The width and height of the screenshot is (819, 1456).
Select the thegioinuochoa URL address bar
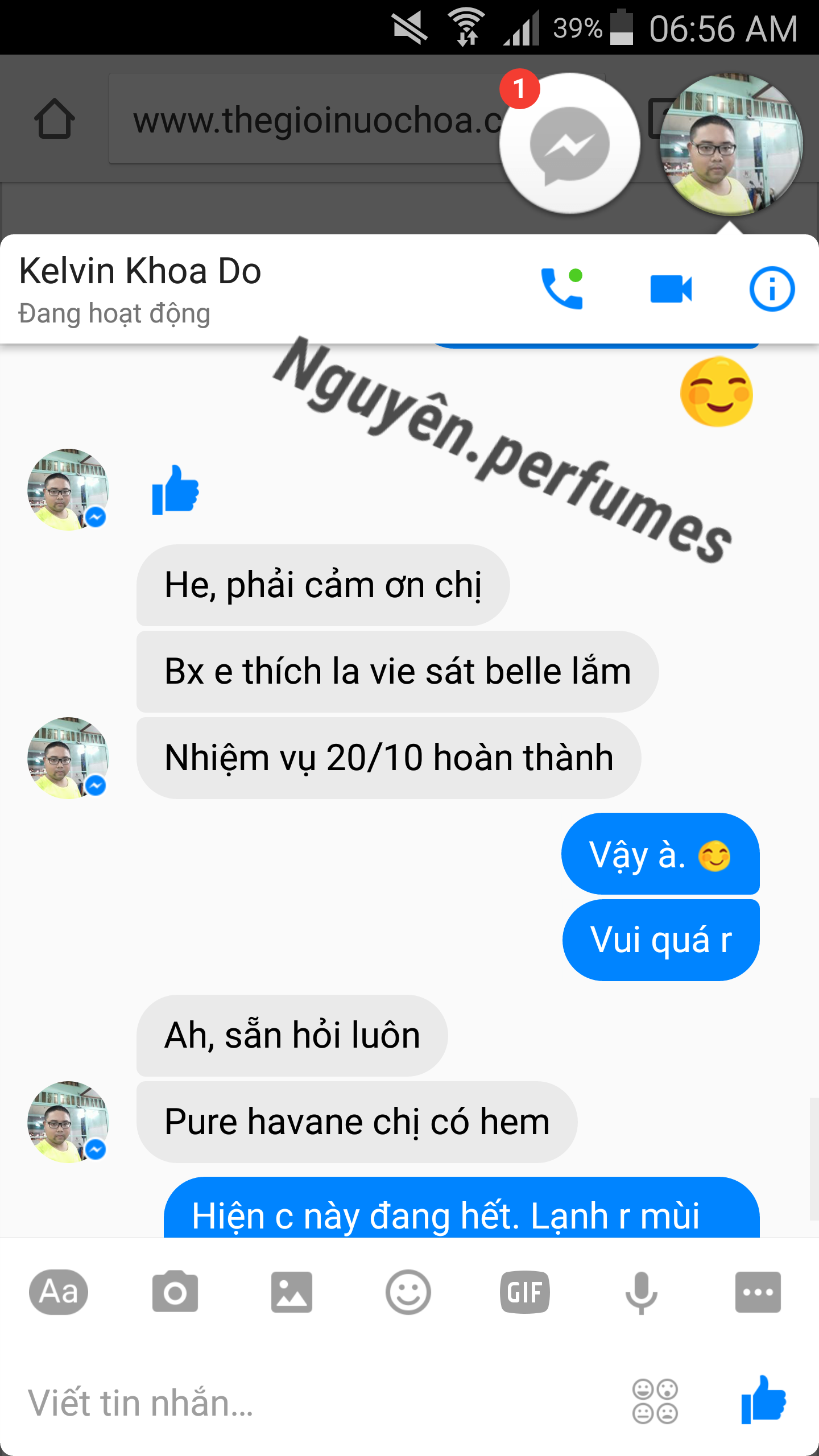click(x=307, y=119)
